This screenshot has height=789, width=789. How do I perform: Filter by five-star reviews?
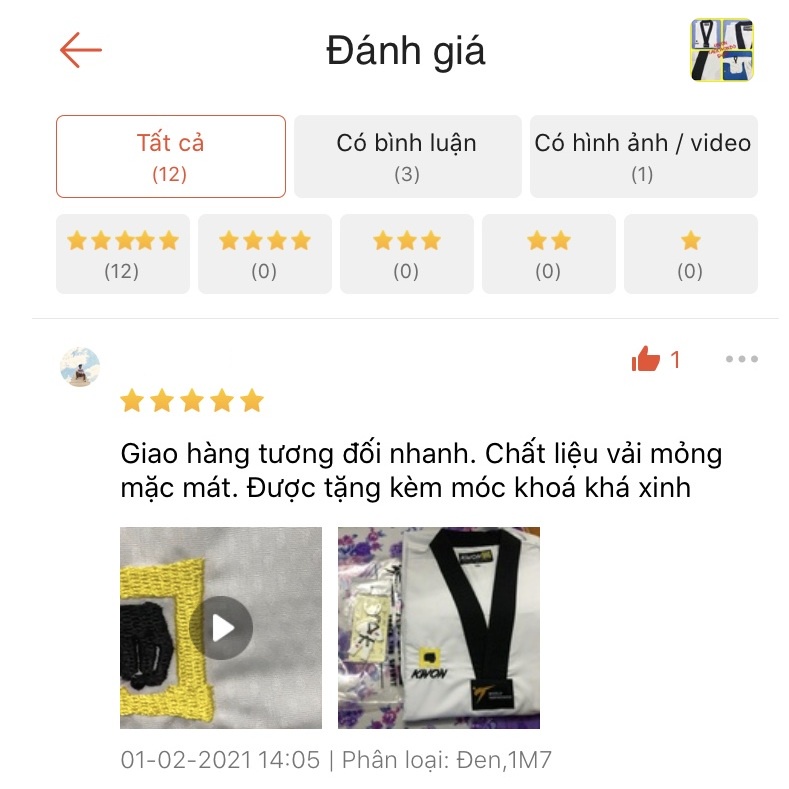pos(122,254)
